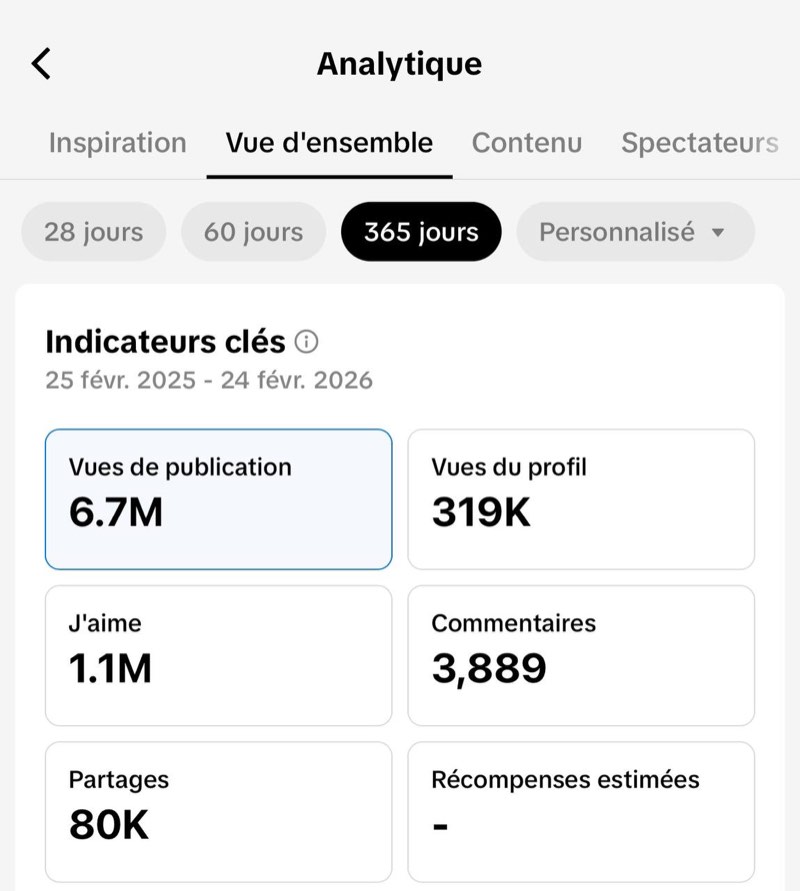This screenshot has height=891, width=800.
Task: Select the Vues de publication metric card
Action: point(218,497)
